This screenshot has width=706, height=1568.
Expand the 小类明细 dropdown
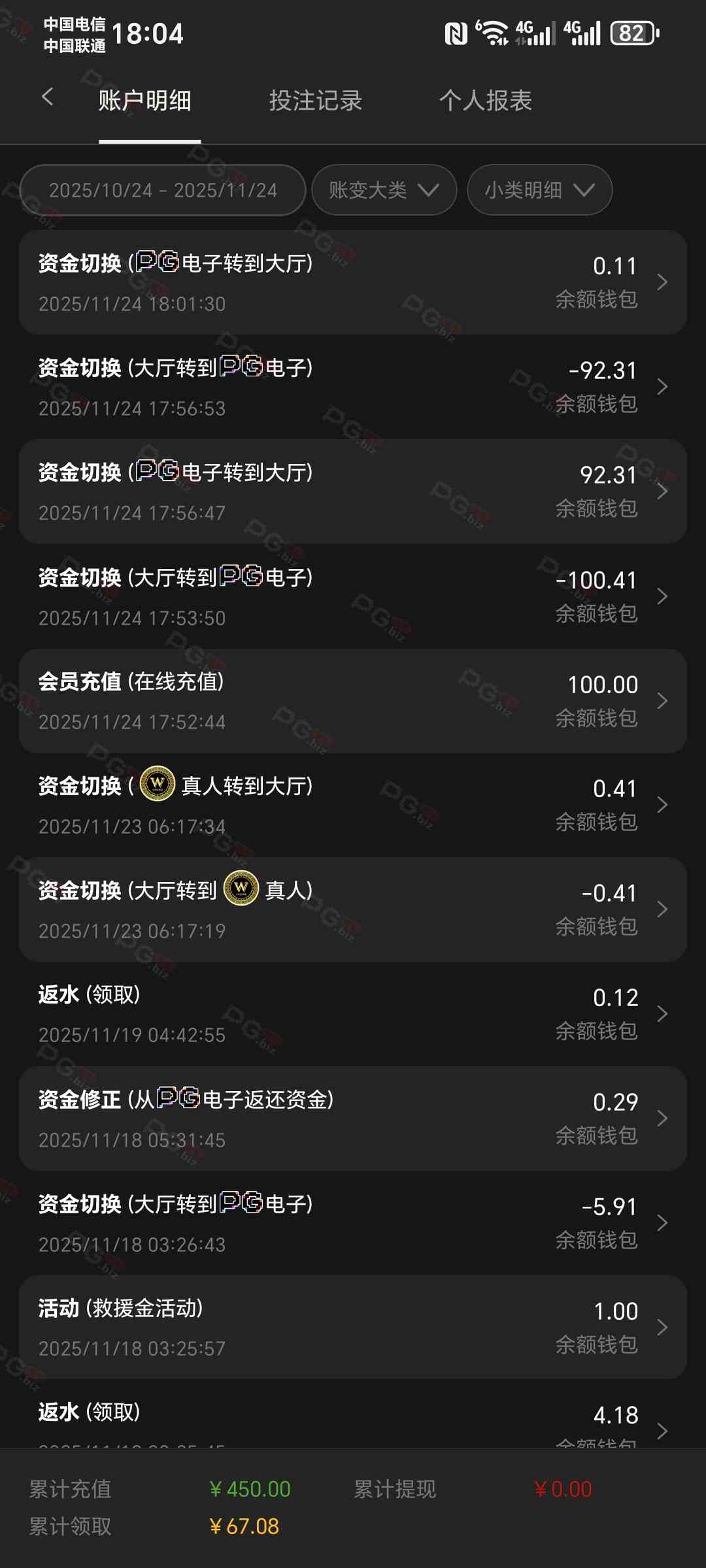pyautogui.click(x=539, y=190)
